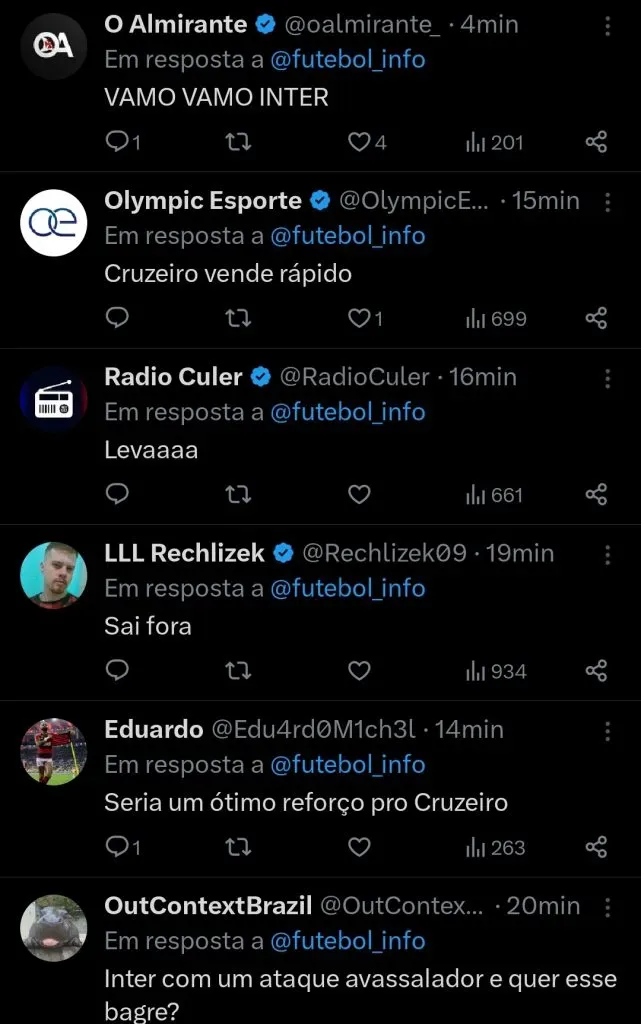Like Eduardo's reply about Cruzeiro reinforcement

click(x=359, y=847)
